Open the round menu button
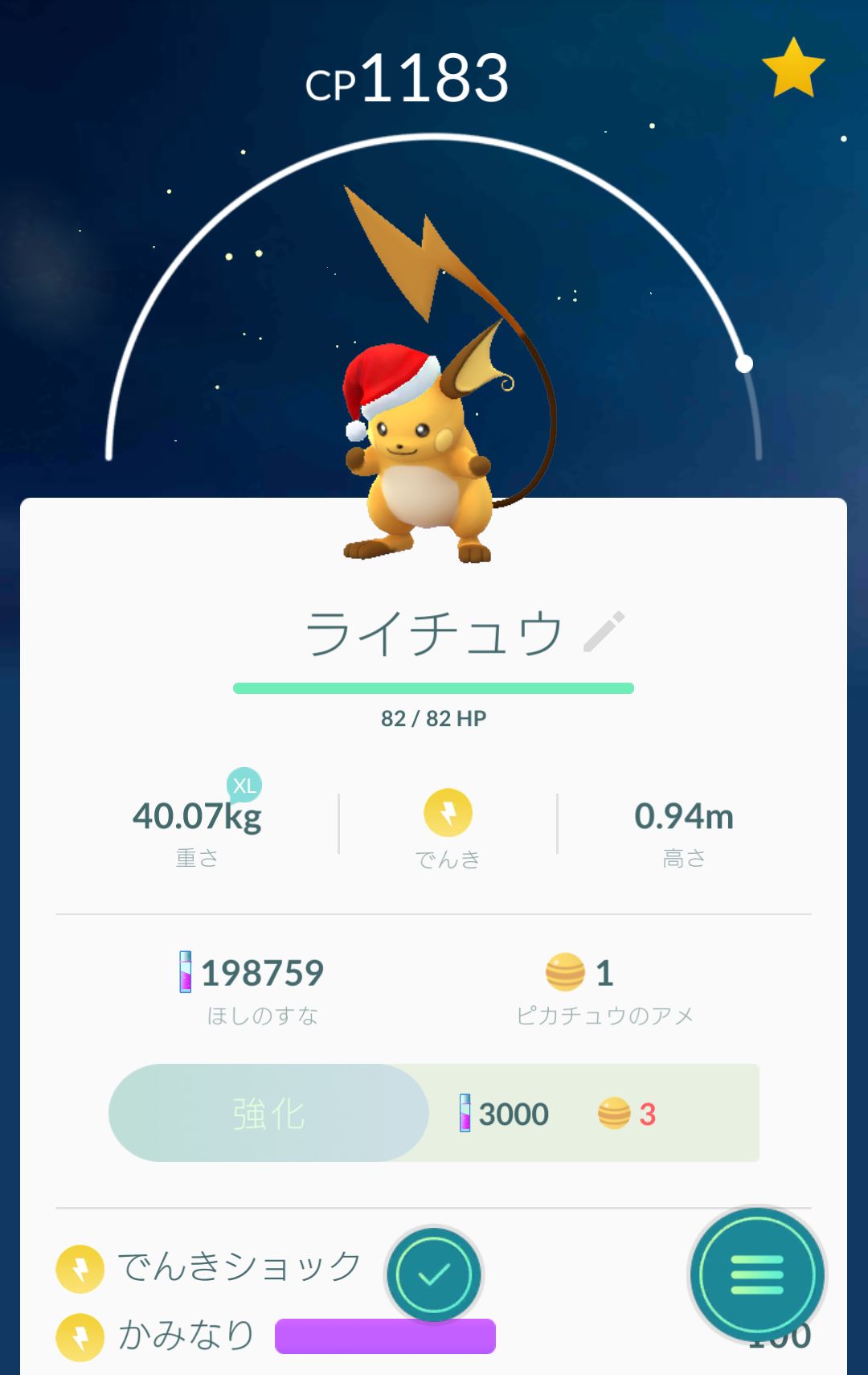This screenshot has width=868, height=1375. pos(757,1274)
